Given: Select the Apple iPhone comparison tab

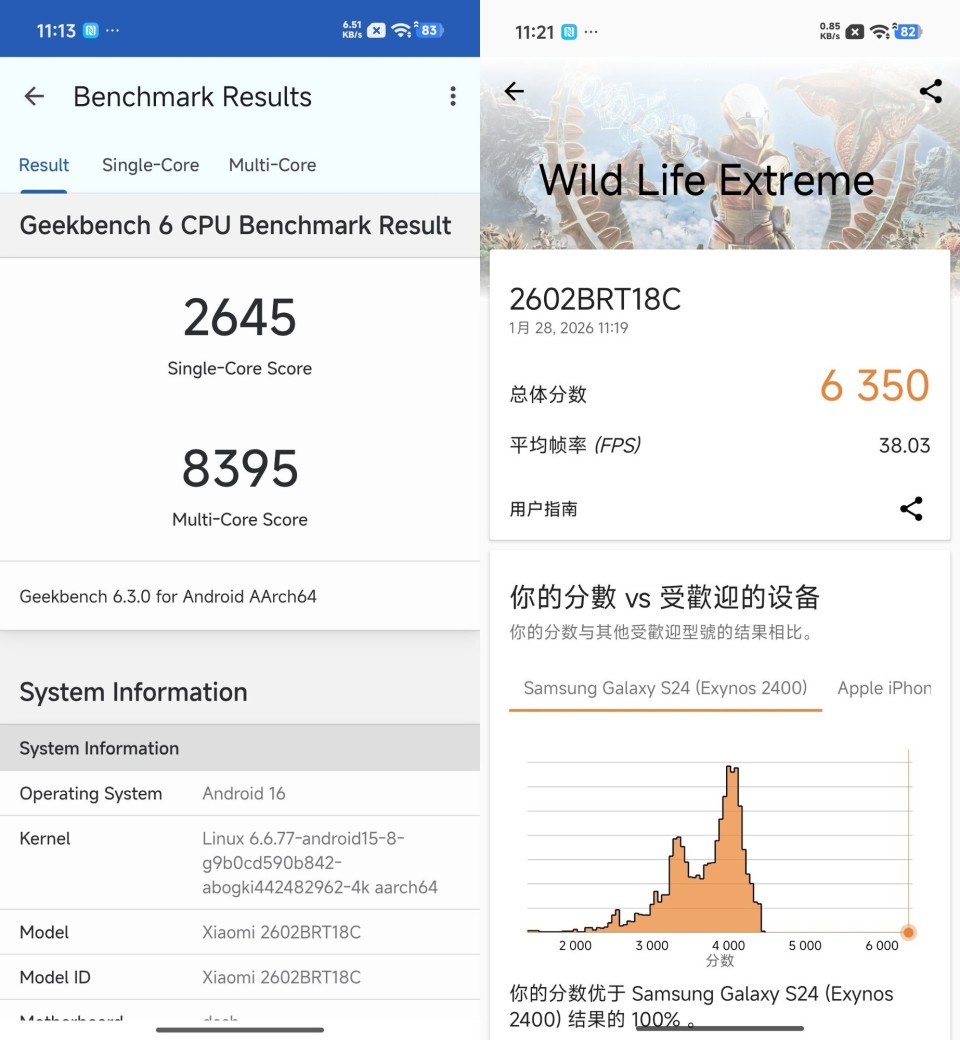Looking at the screenshot, I should point(888,688).
